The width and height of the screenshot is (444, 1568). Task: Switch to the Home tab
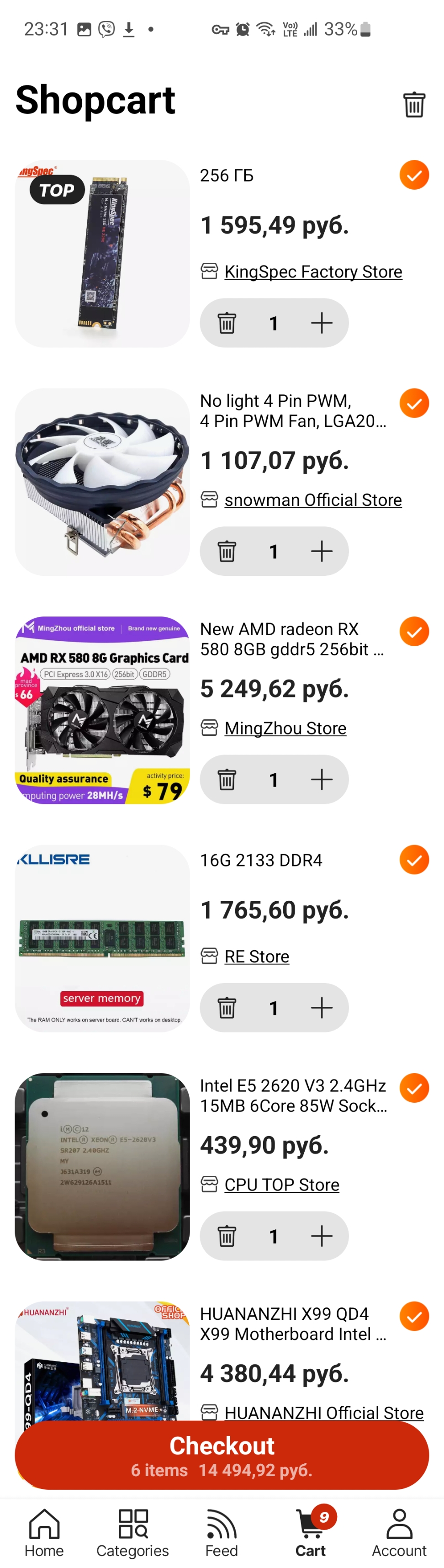tap(44, 1532)
